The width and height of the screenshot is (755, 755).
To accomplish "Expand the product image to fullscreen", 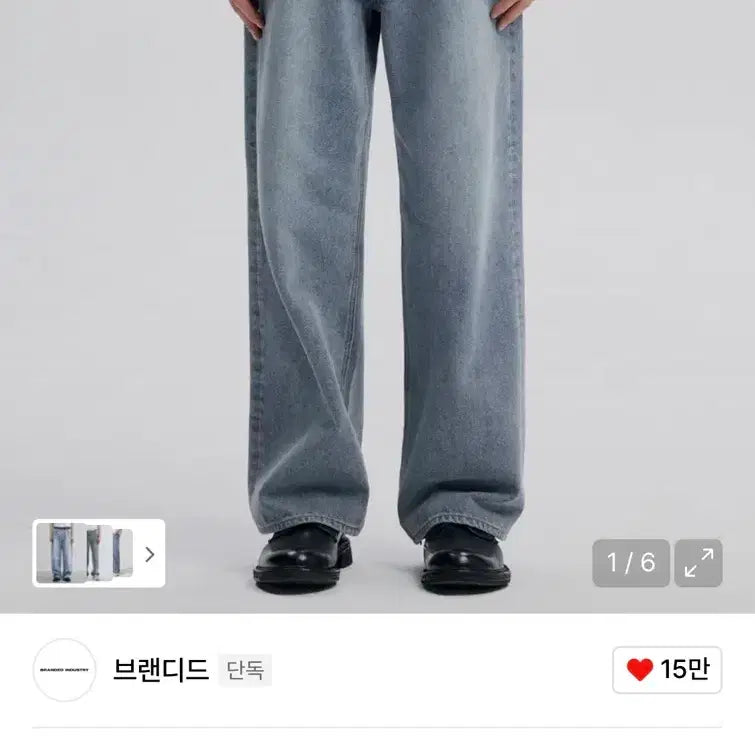I will 698,563.
